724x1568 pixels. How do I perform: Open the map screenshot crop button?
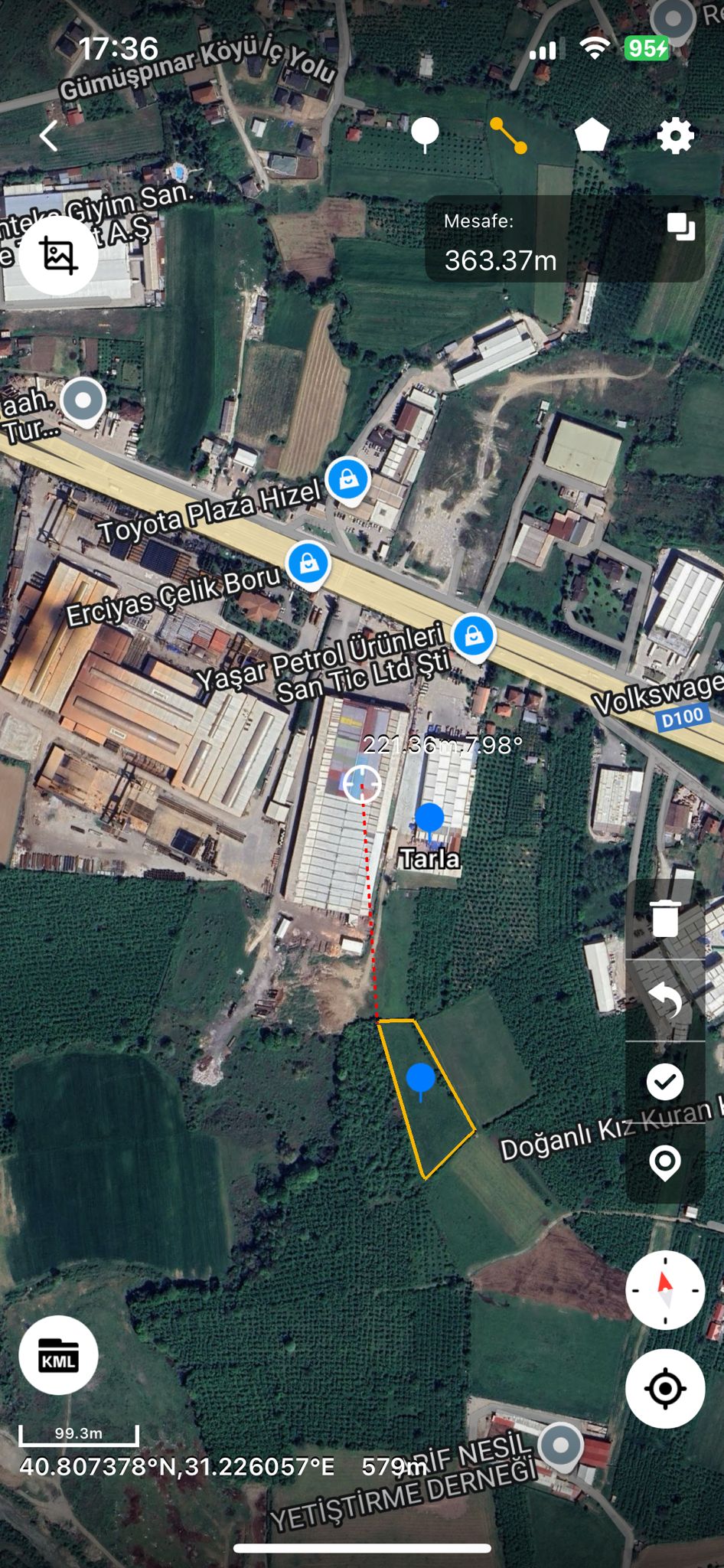pos(58,256)
